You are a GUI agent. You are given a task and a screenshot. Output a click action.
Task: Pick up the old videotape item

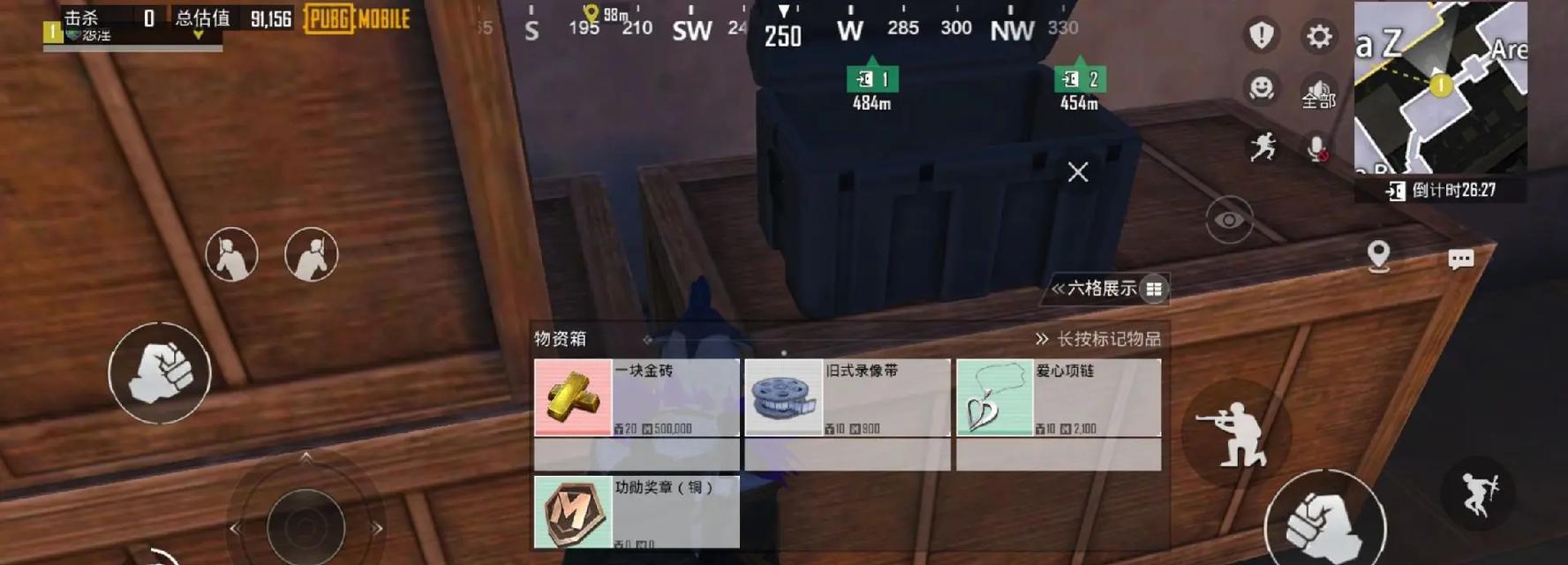click(847, 397)
